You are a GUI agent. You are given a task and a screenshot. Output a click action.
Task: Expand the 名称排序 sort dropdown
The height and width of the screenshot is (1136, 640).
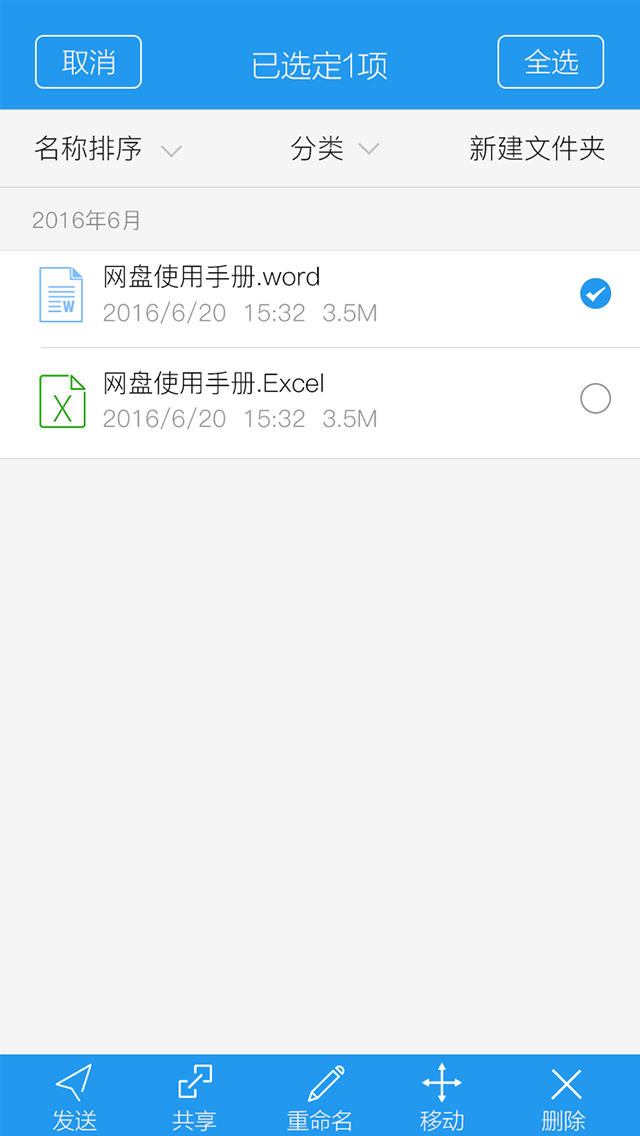click(x=108, y=149)
